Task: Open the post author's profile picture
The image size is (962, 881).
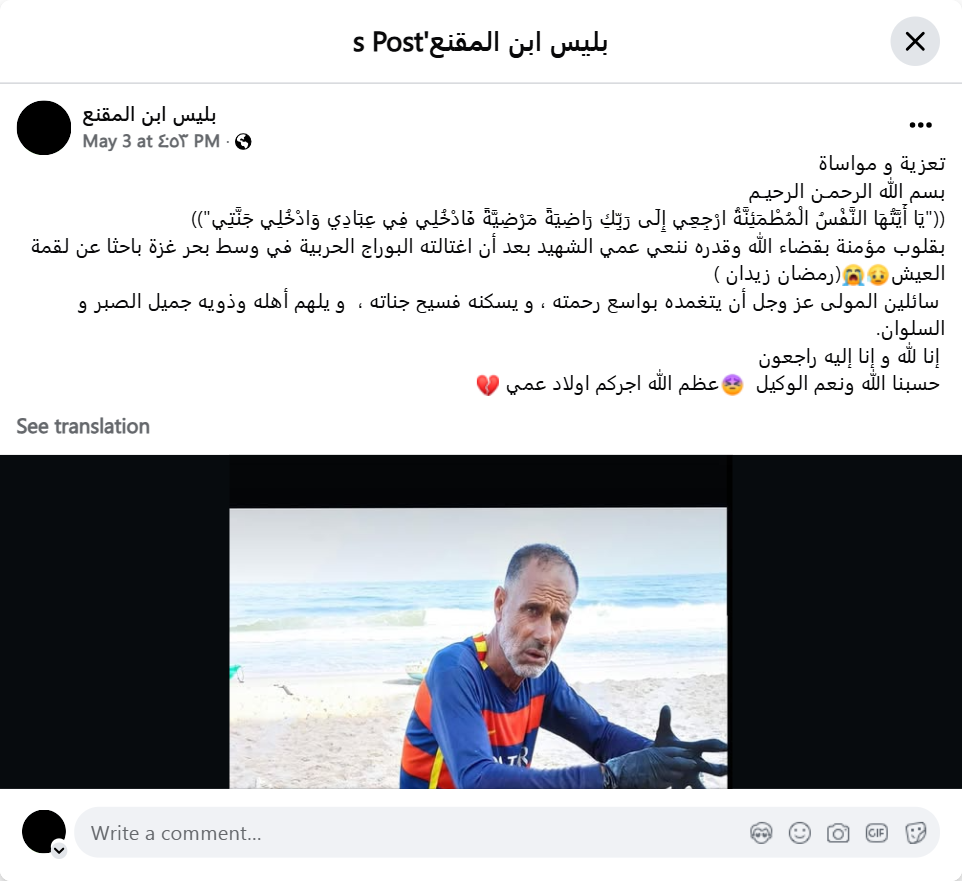Action: pyautogui.click(x=44, y=128)
